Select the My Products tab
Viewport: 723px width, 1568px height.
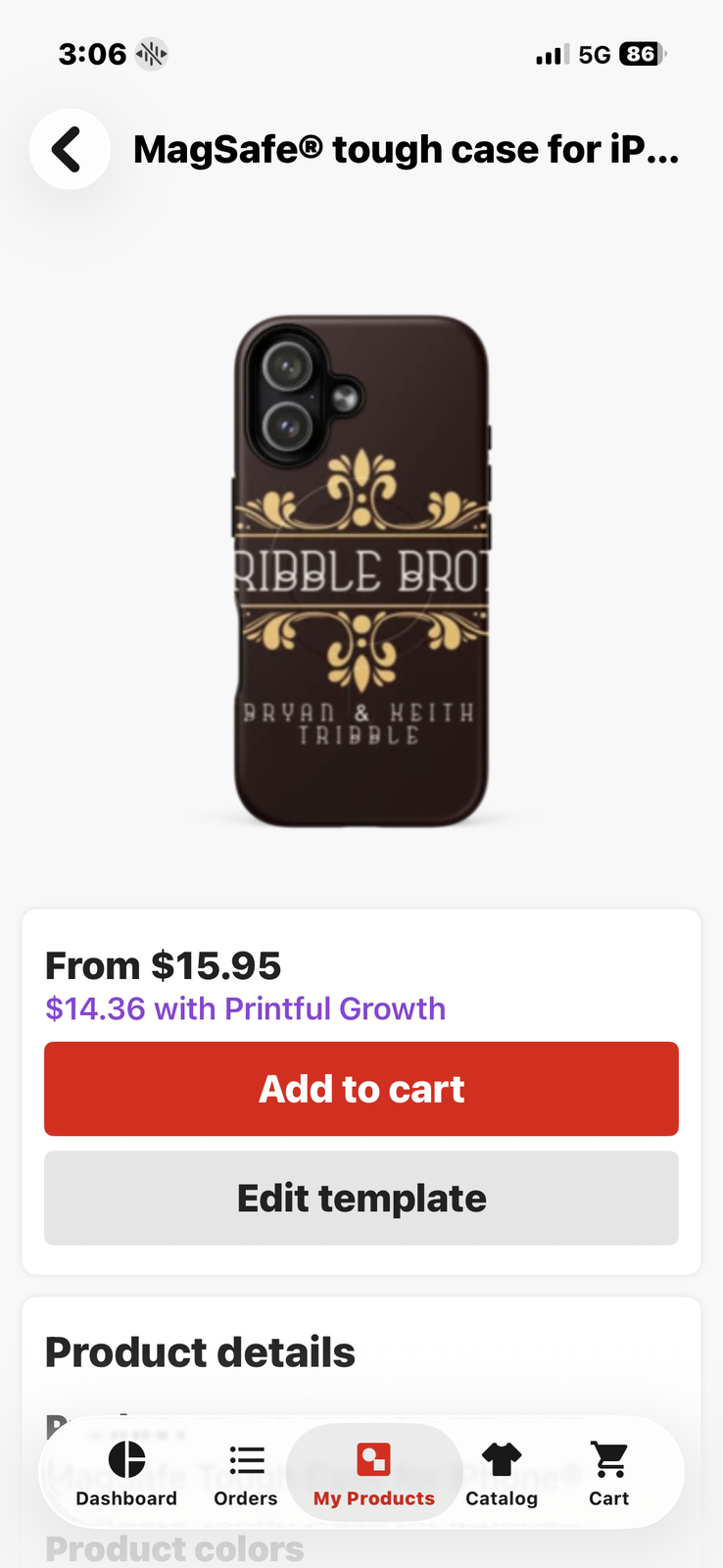pyautogui.click(x=374, y=1473)
